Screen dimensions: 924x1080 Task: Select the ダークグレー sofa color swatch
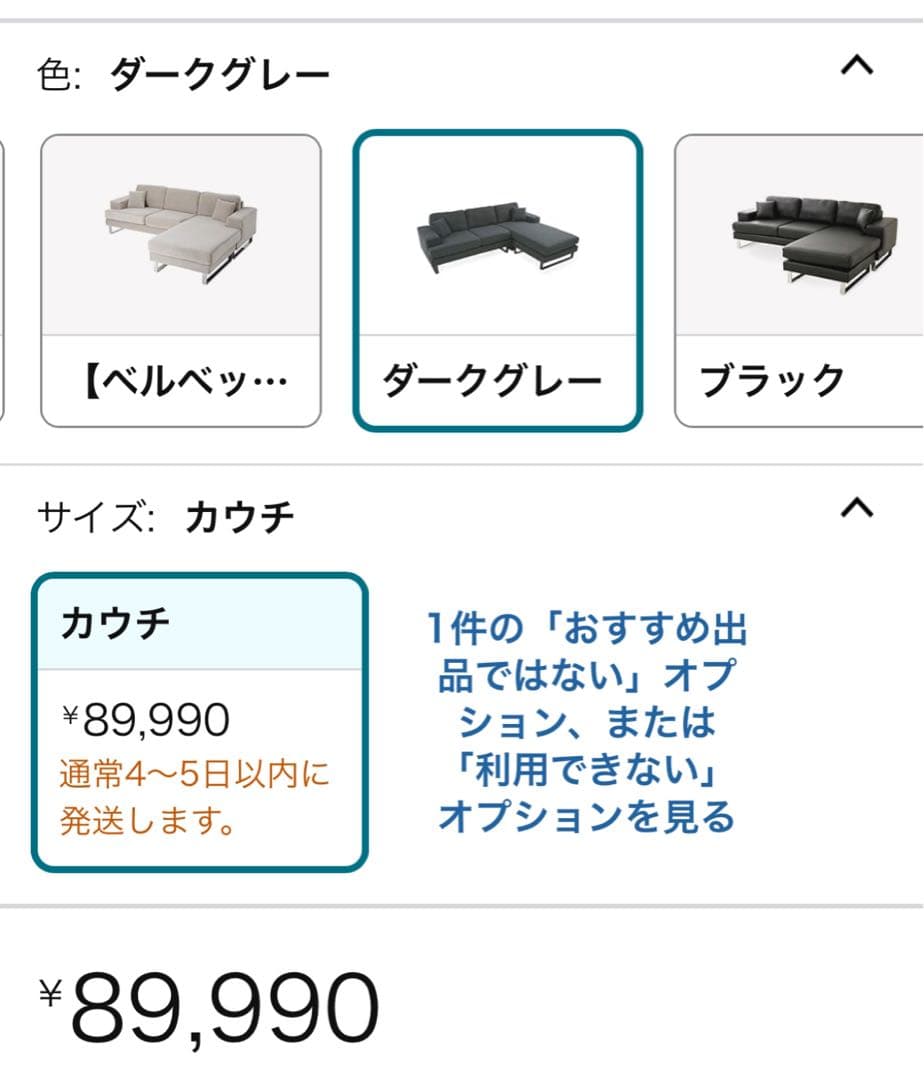(x=497, y=280)
